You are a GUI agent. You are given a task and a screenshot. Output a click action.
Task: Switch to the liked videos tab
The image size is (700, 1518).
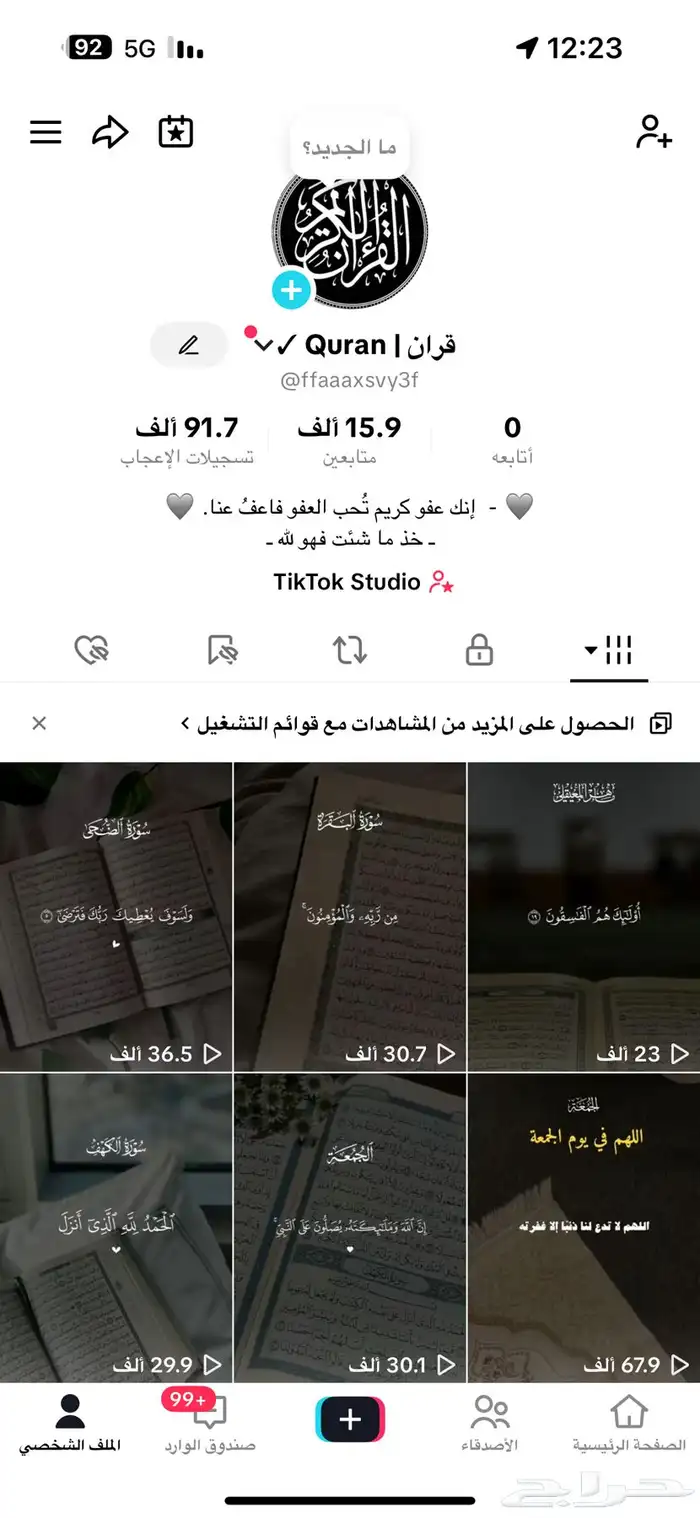92,650
